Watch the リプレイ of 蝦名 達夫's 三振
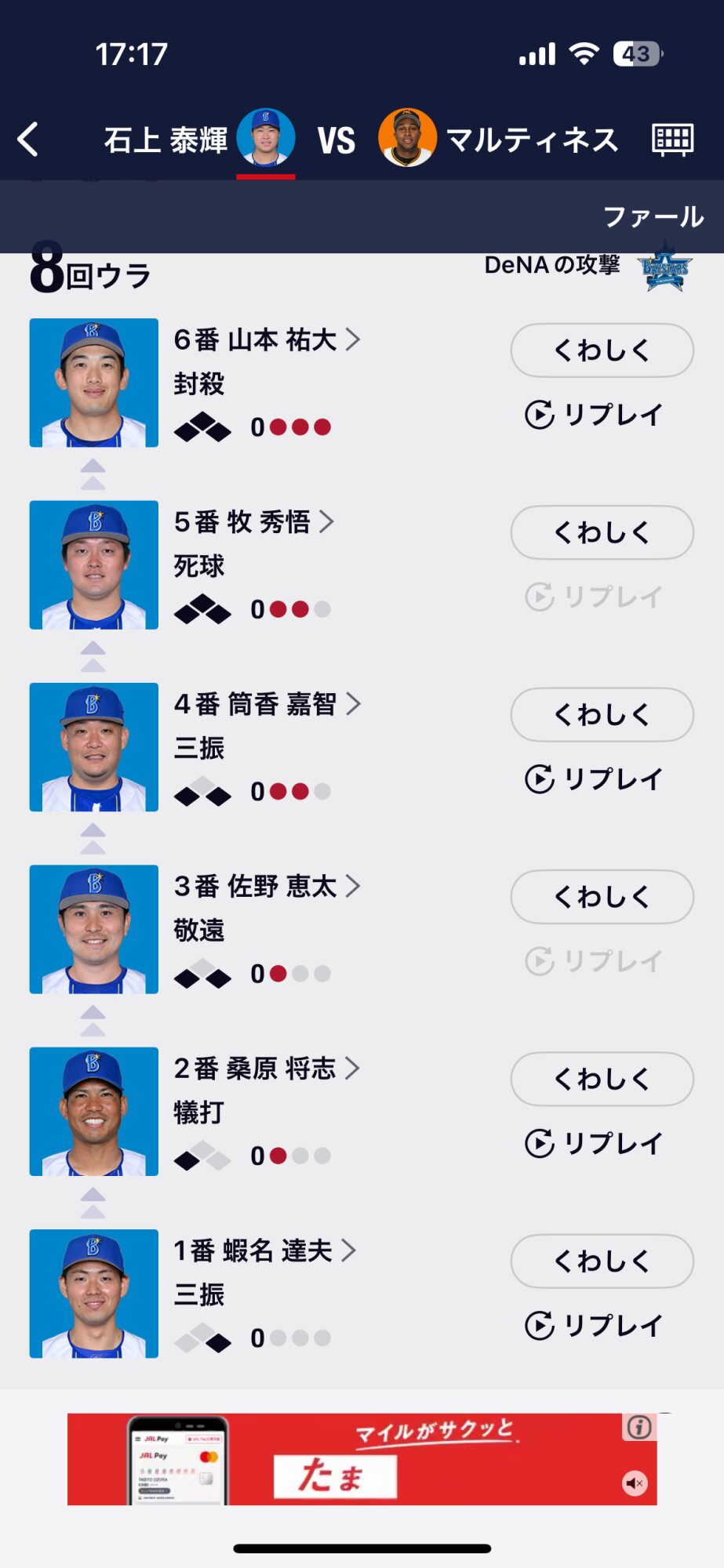Screen dimensions: 724x1568 (594, 1325)
